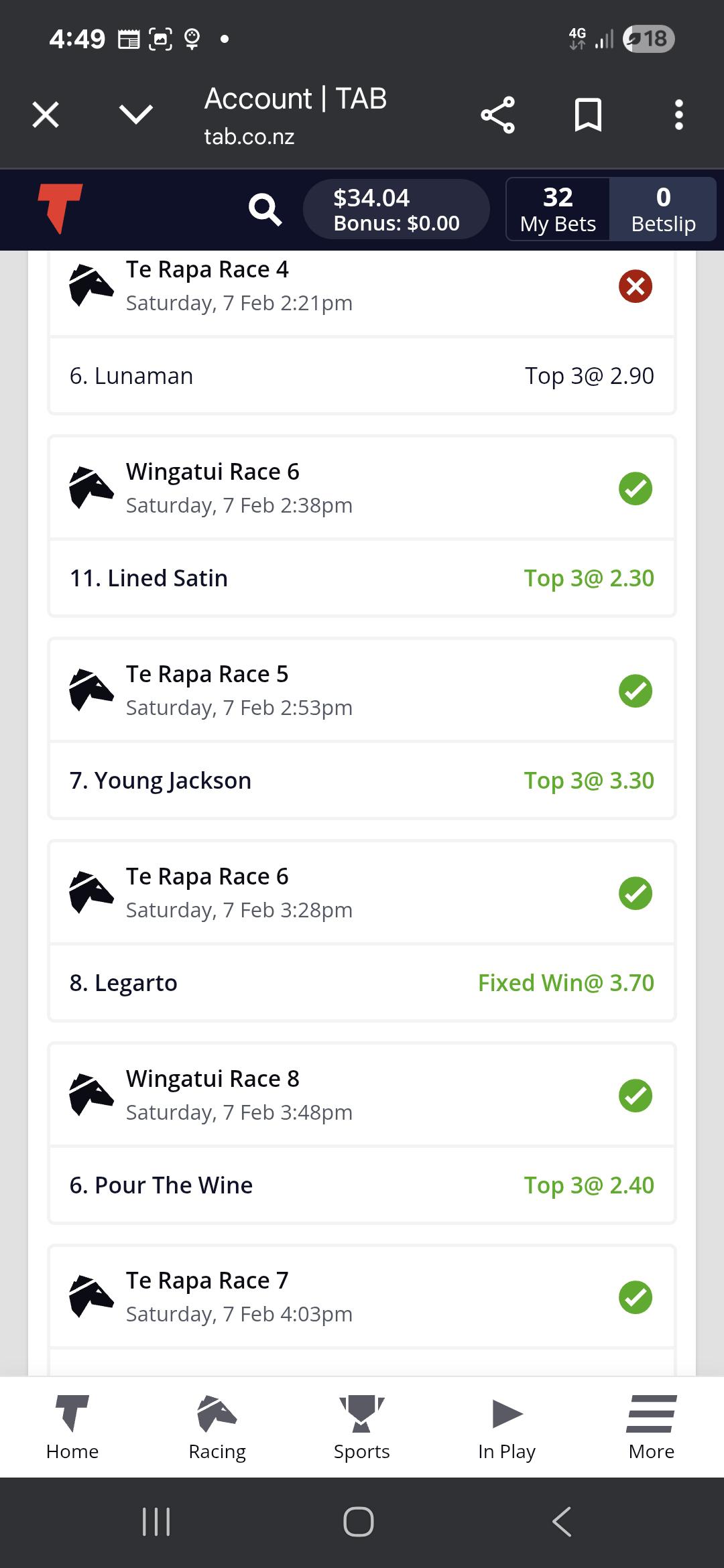View the Te Rapa Race 5 bet
The width and height of the screenshot is (724, 1568).
click(362, 691)
